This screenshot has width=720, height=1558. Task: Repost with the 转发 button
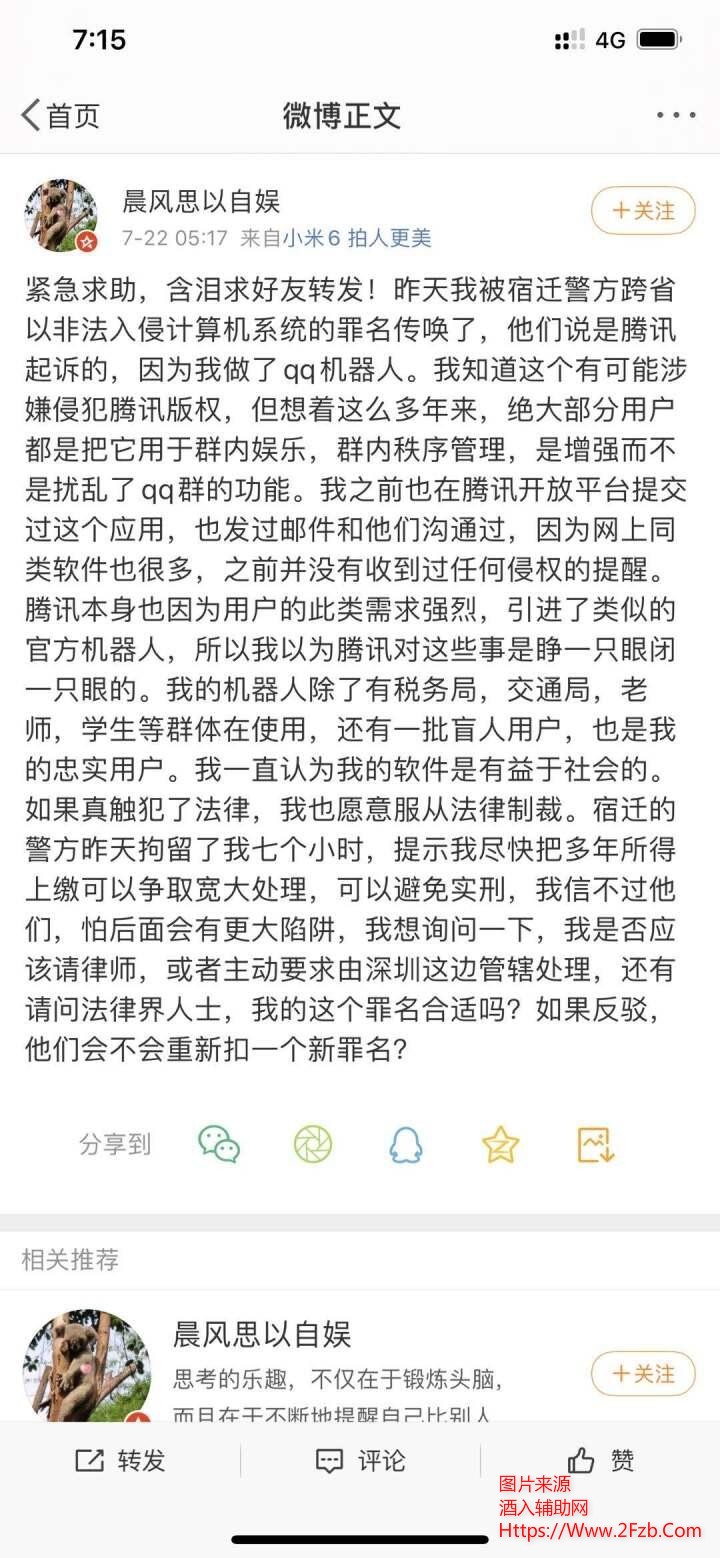click(120, 1460)
